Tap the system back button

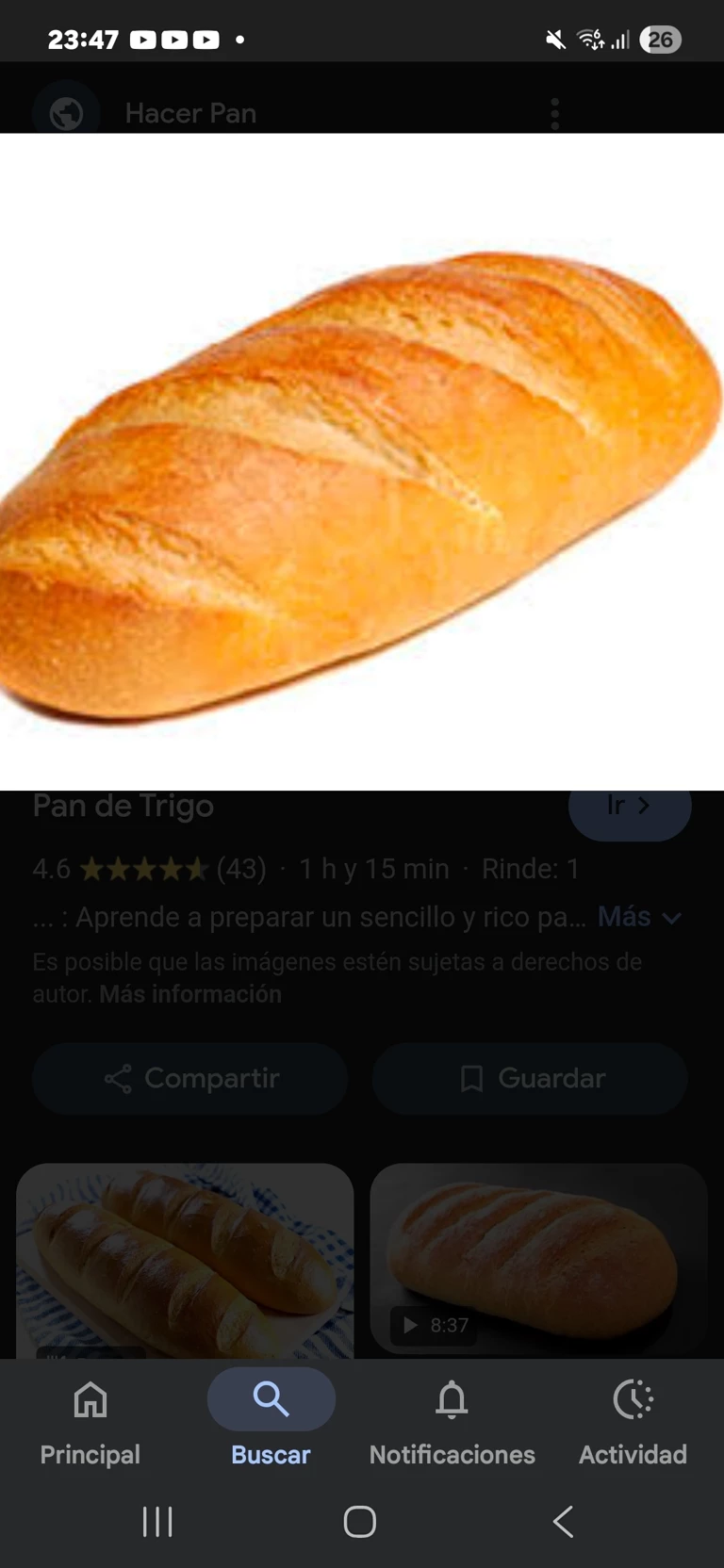point(563,1522)
